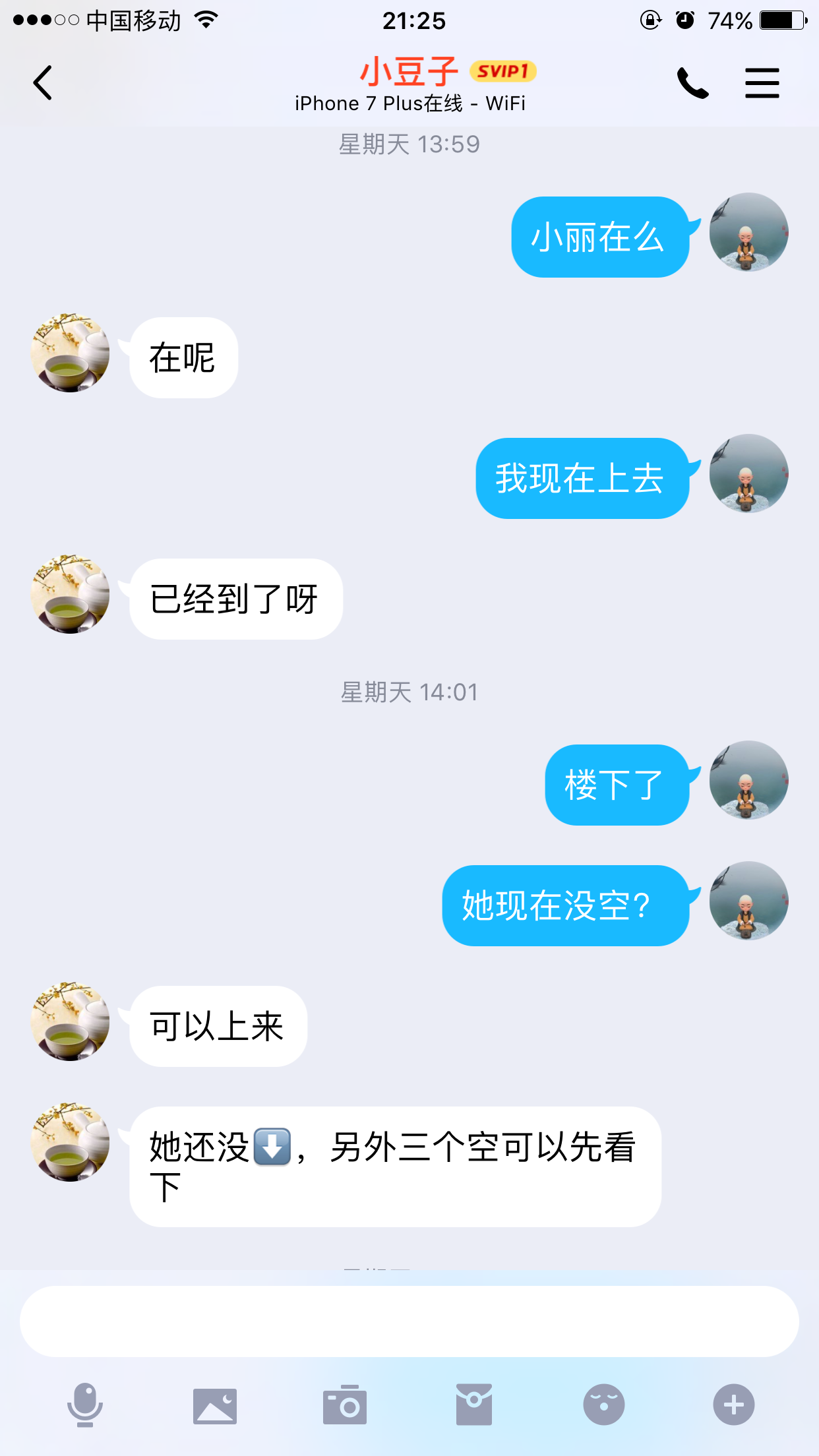Screen dimensions: 819x1456
Task: Open the photo gallery icon
Action: tap(214, 1405)
